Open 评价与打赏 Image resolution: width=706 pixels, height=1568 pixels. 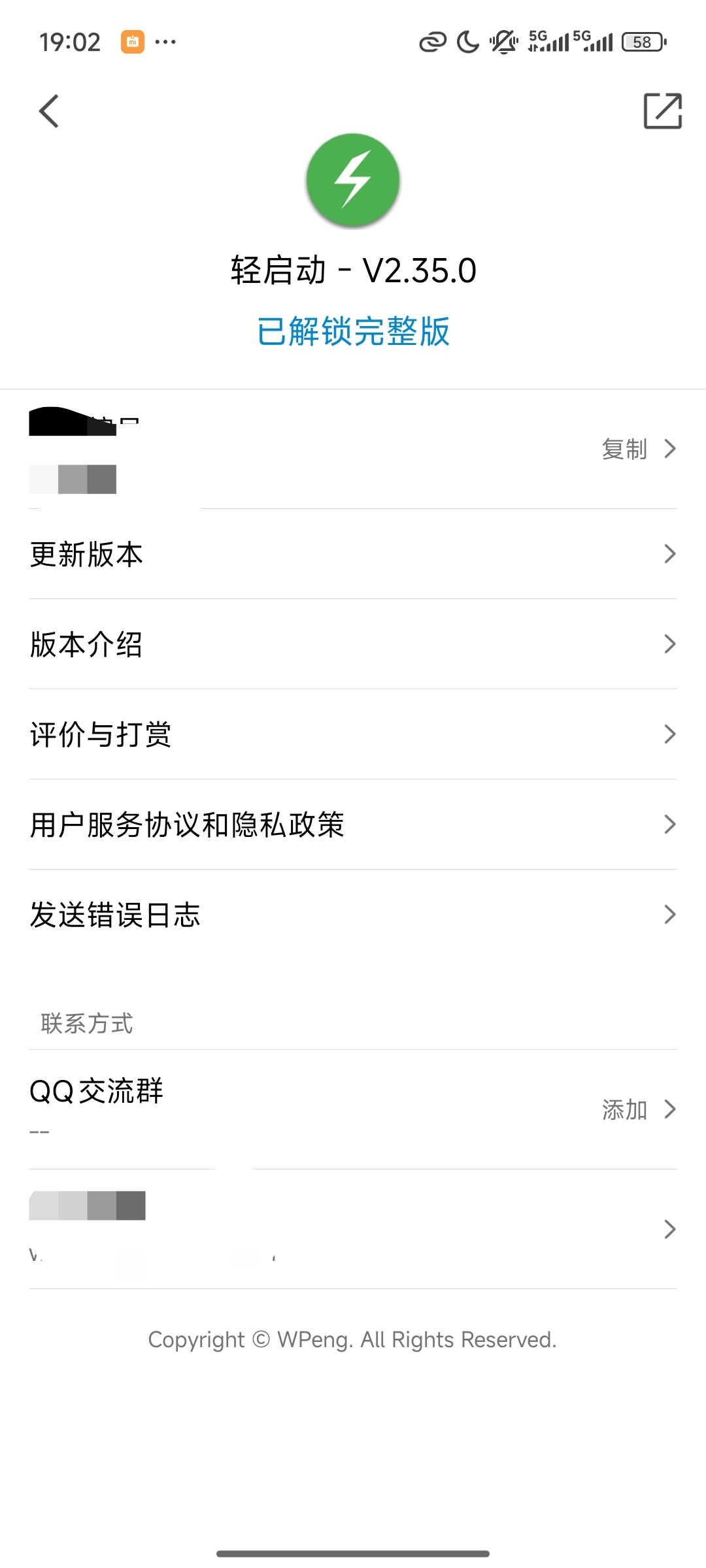353,734
